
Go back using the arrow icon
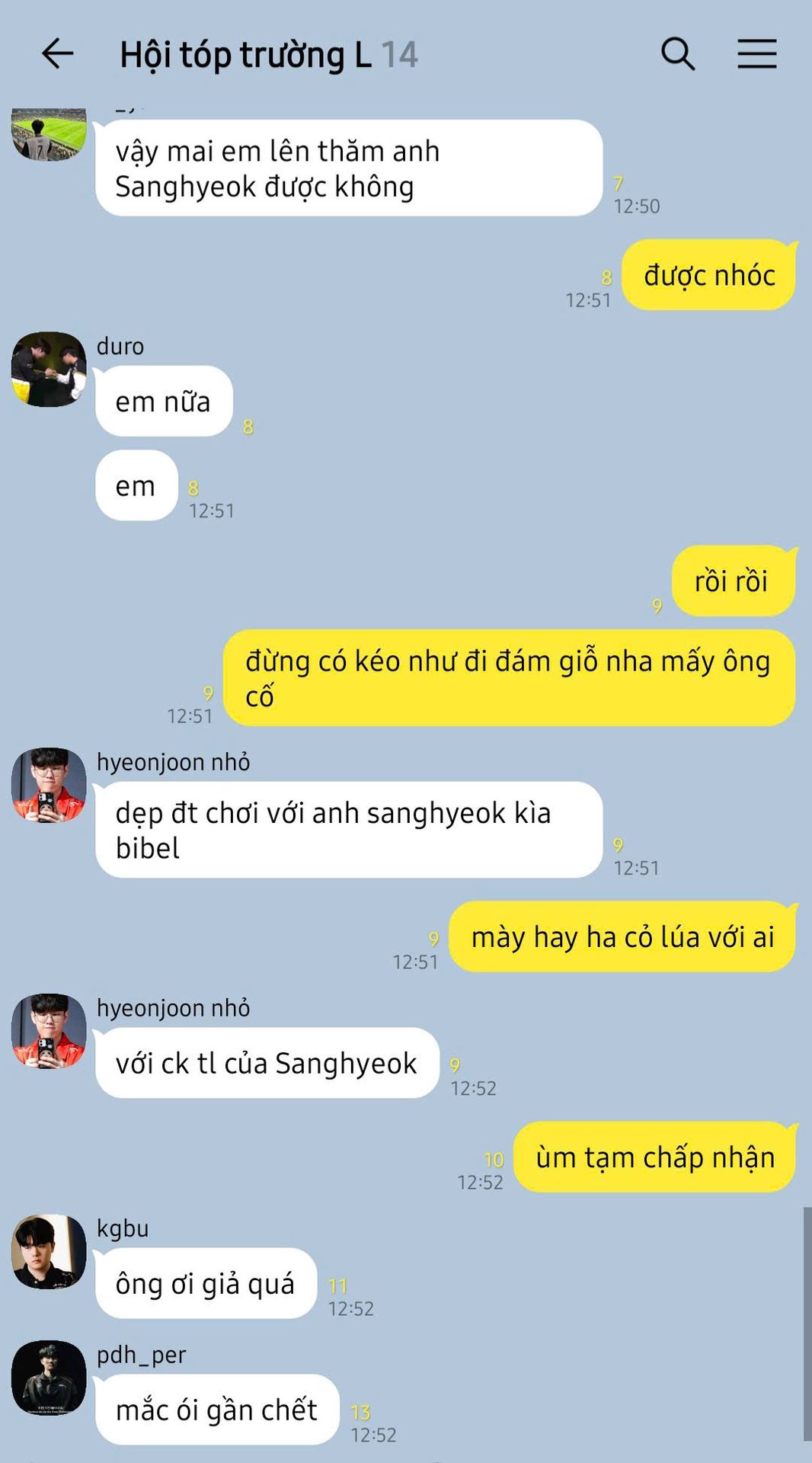57,54
